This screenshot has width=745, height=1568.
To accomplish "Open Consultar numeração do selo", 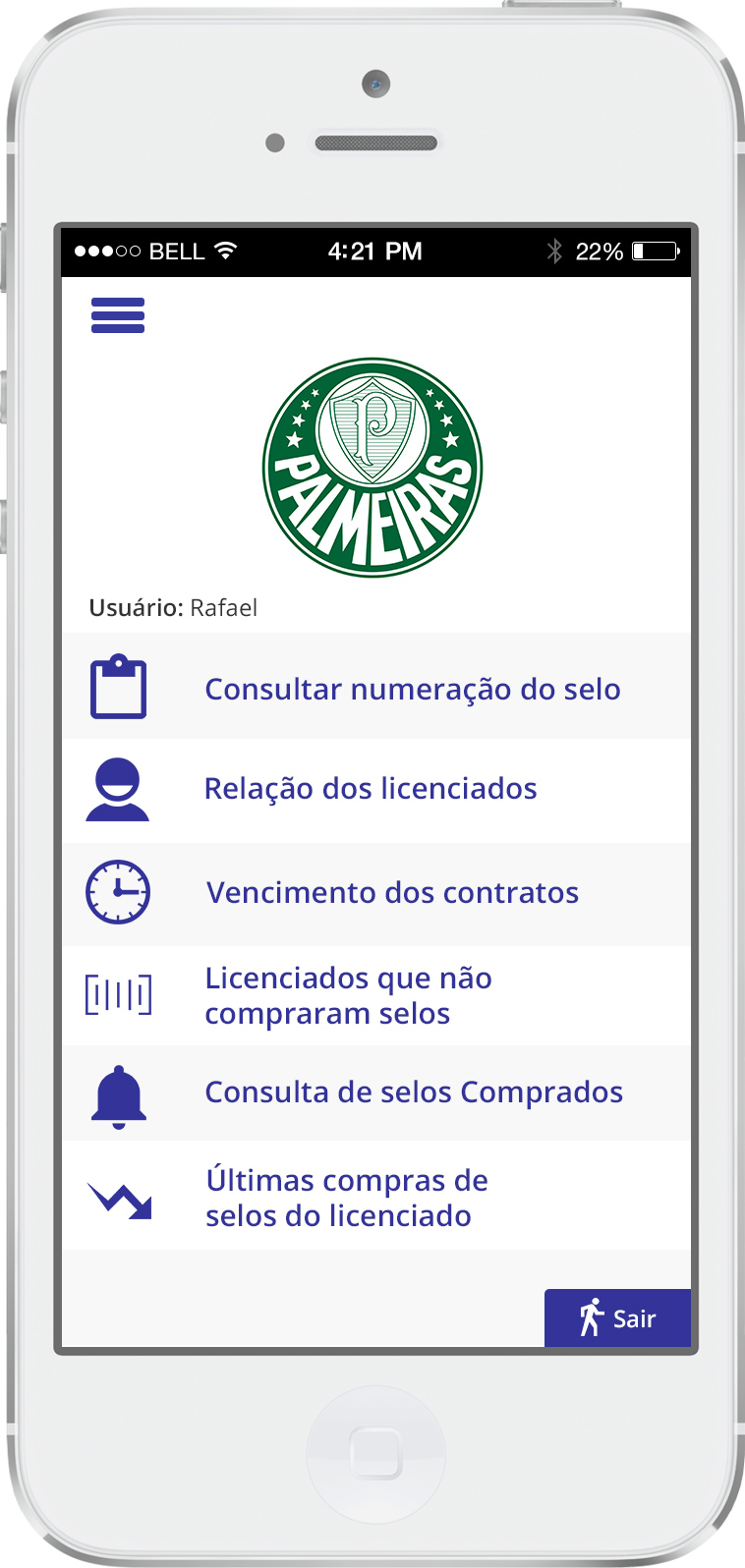I will [x=412, y=689].
